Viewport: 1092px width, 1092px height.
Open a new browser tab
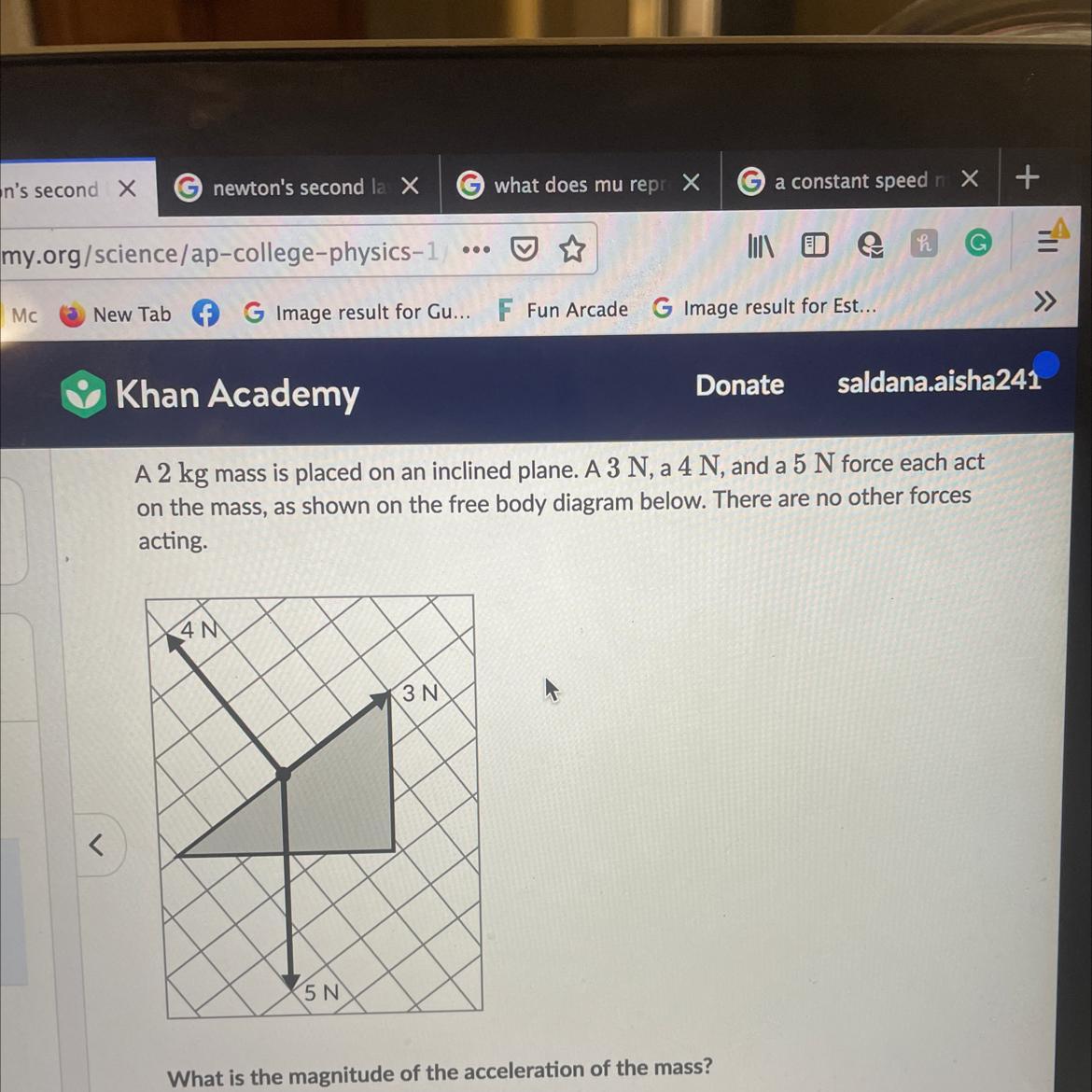coord(1027,176)
